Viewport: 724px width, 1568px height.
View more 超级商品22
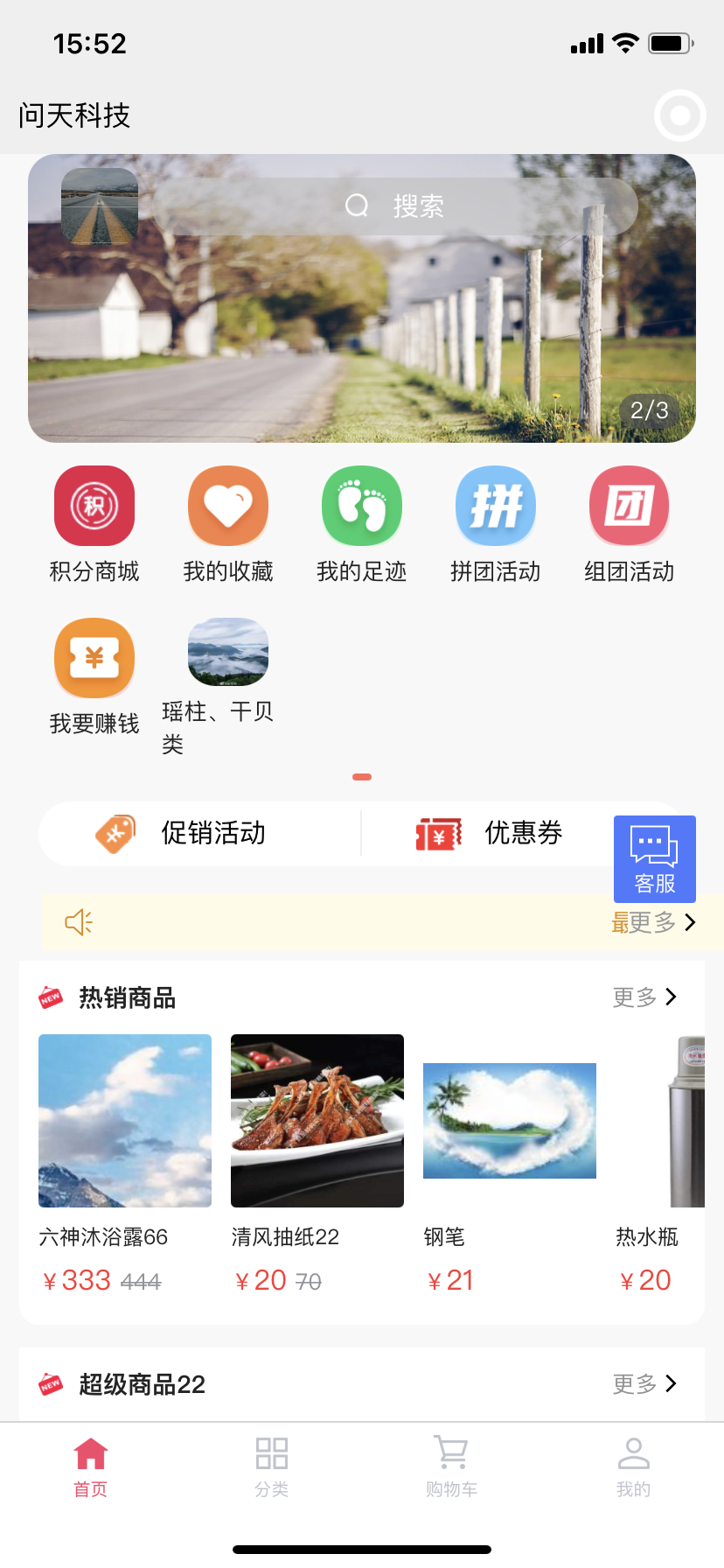[645, 1383]
